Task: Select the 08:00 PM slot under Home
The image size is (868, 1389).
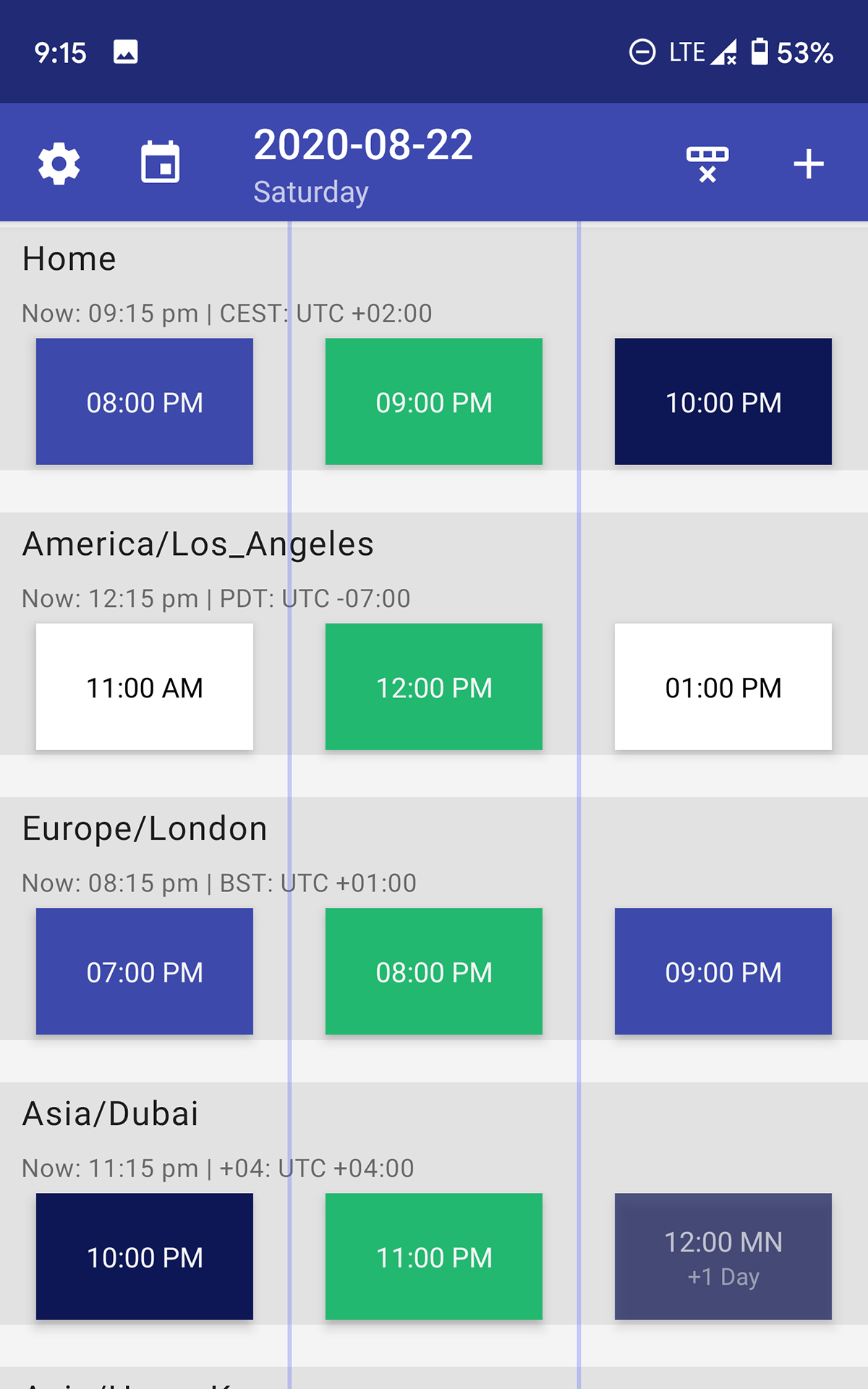Action: tap(144, 402)
